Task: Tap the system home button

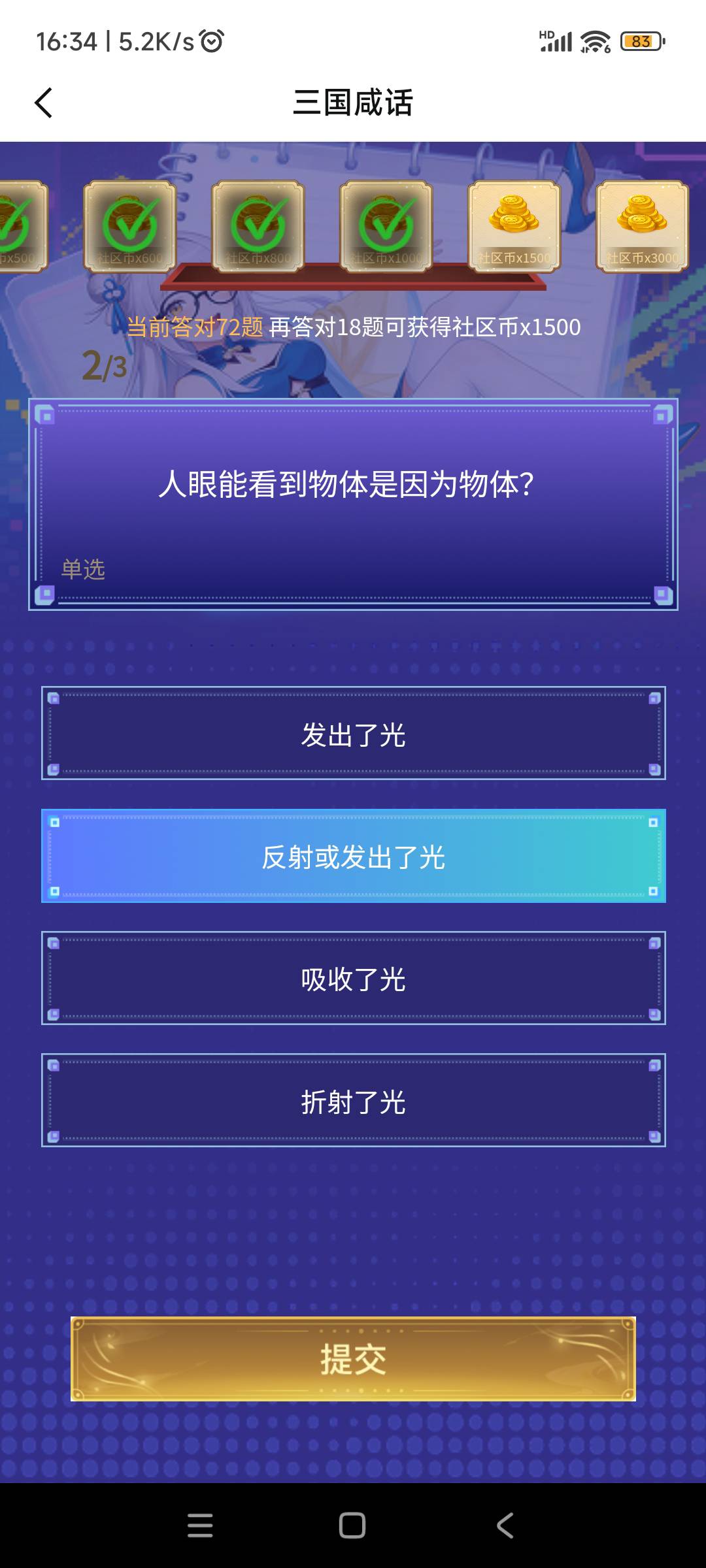Action: coord(352,1526)
